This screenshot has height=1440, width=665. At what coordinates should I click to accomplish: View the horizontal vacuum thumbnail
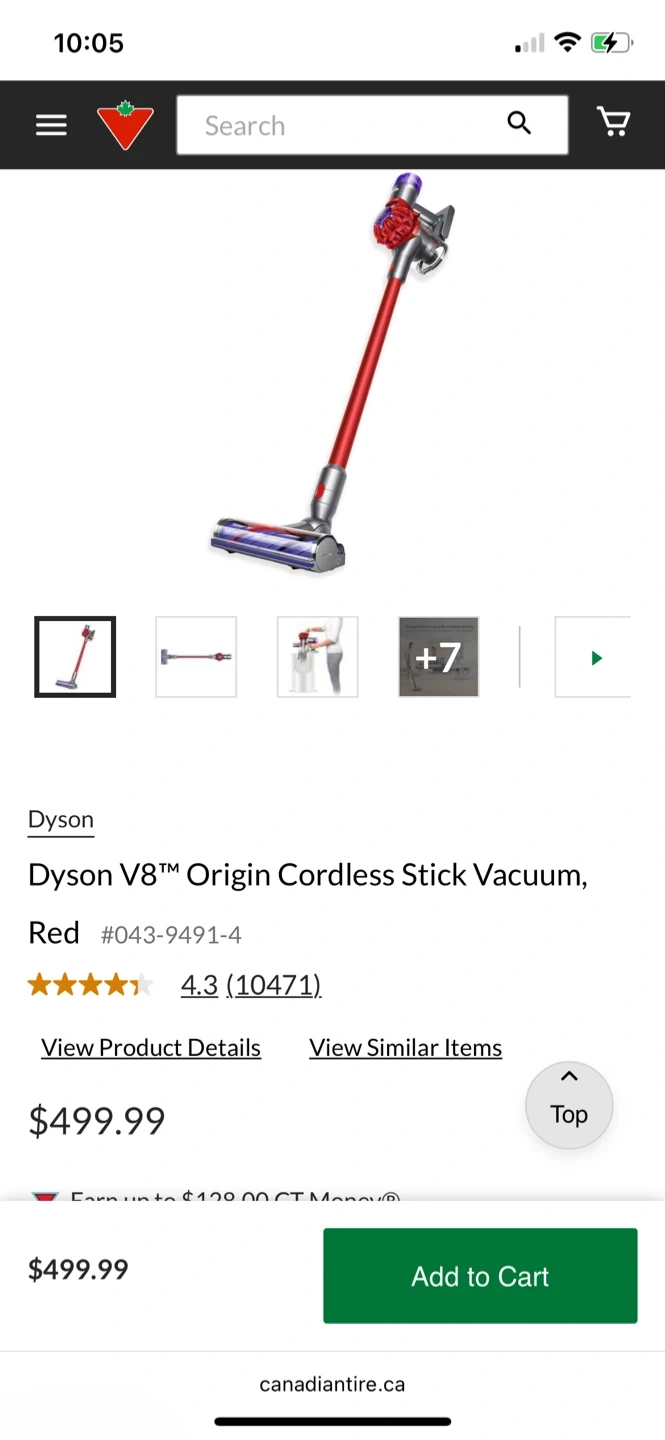[x=196, y=657]
